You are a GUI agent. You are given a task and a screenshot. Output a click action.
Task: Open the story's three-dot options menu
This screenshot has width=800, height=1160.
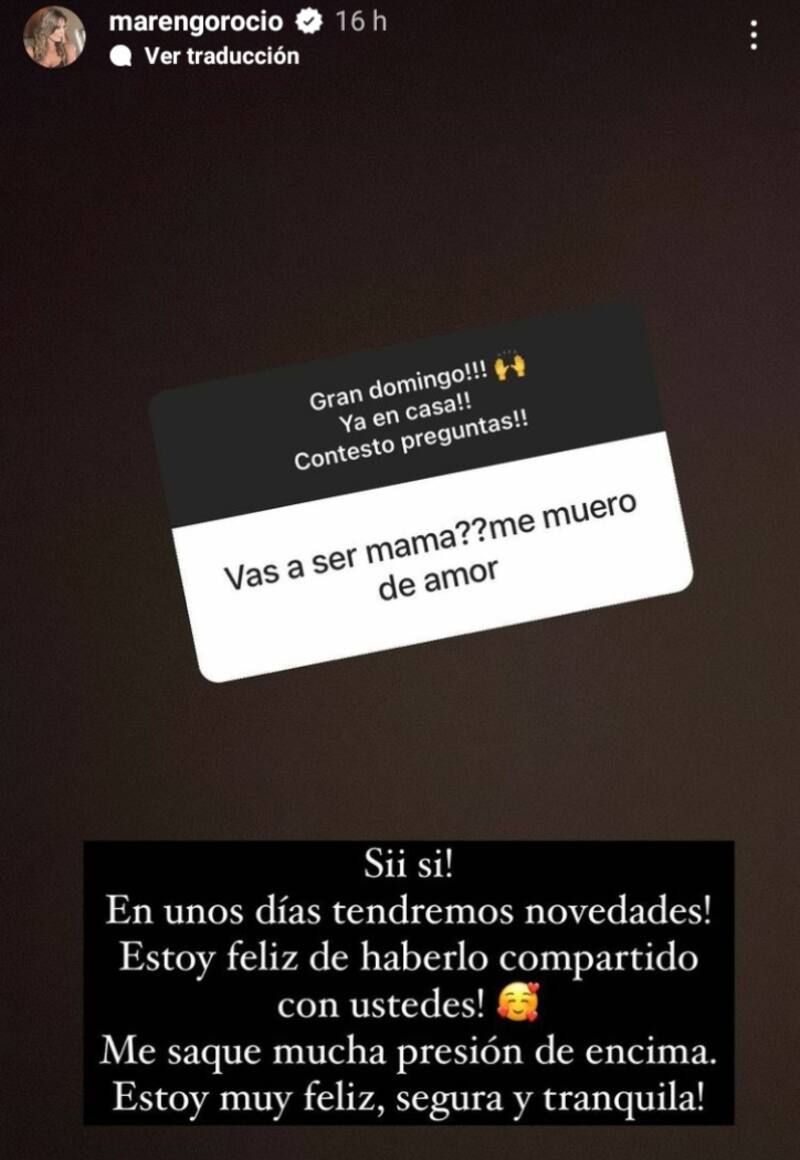[754, 37]
